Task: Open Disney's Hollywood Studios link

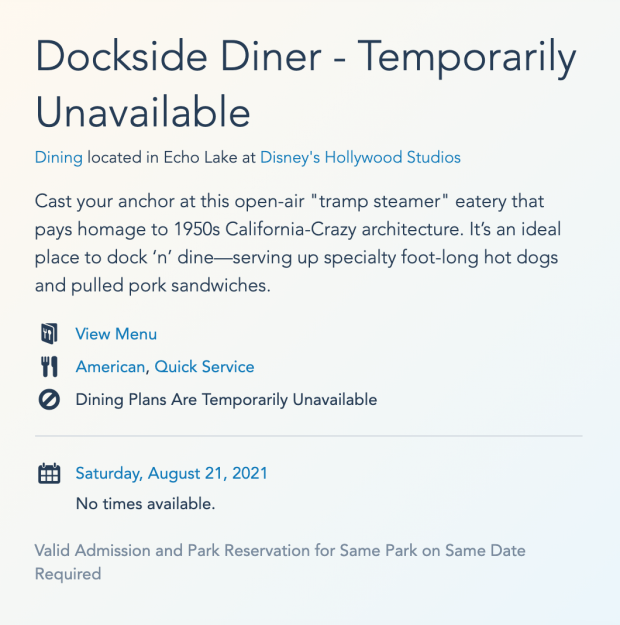Action: 360,158
